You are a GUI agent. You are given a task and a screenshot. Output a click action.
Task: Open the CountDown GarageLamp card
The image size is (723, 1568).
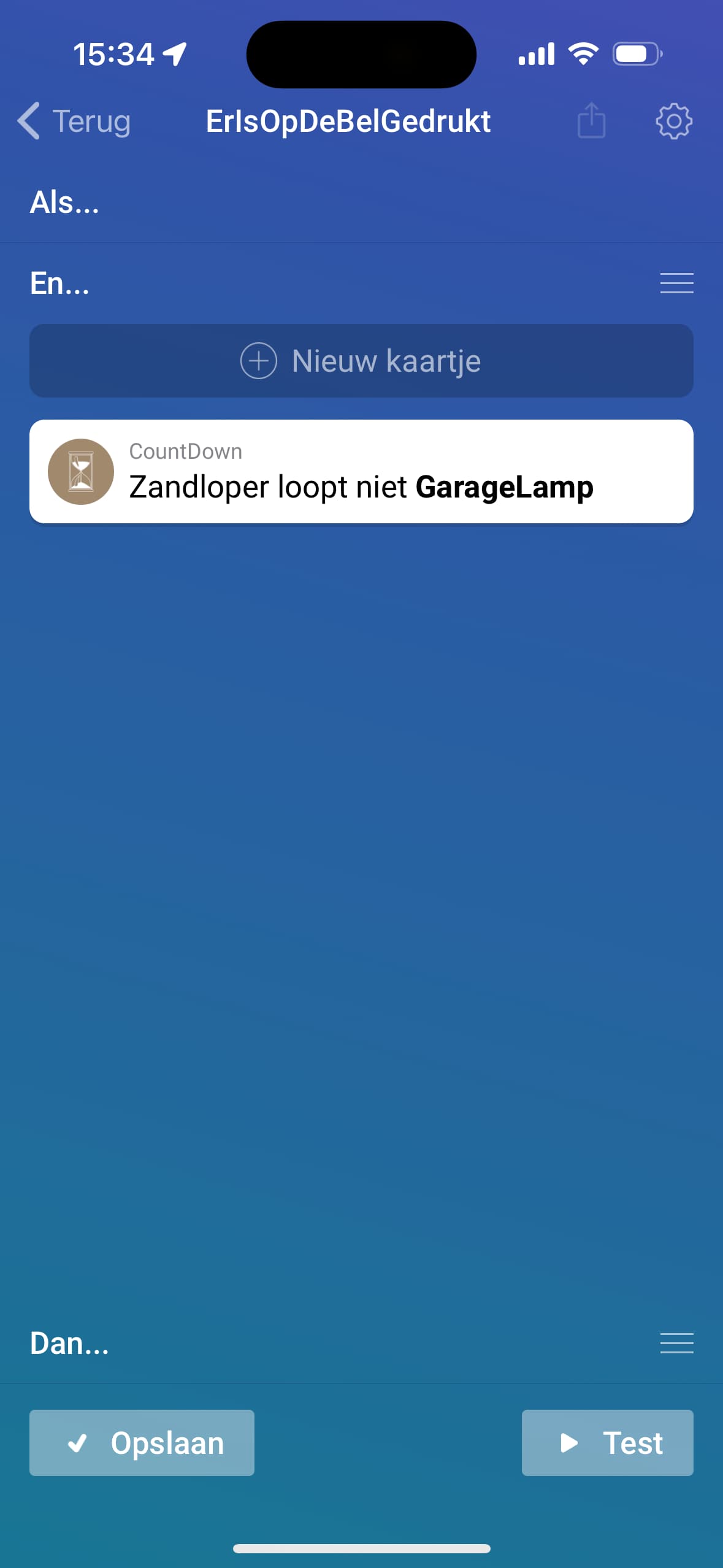[361, 472]
